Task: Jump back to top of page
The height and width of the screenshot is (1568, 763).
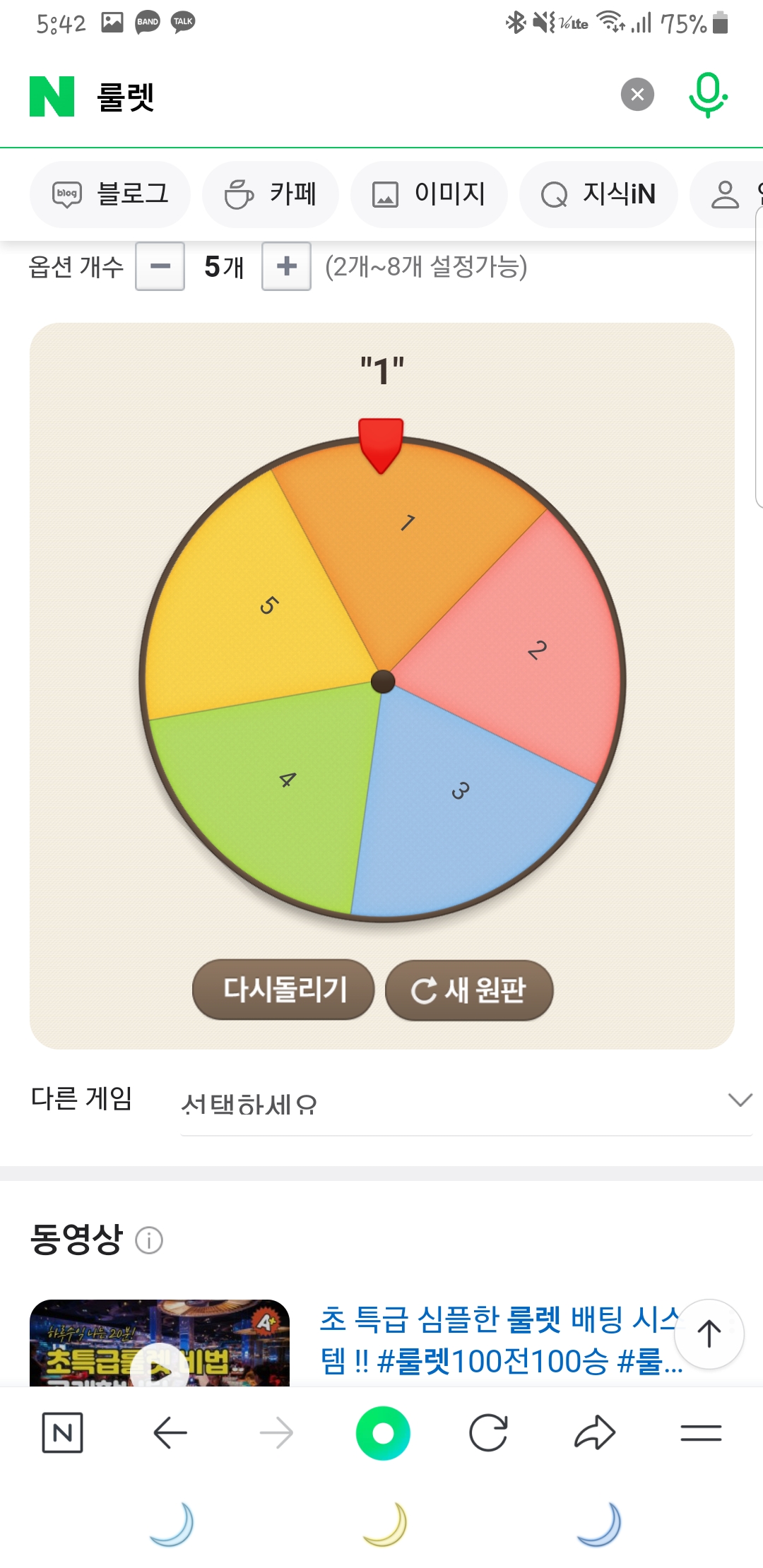Action: [709, 1334]
